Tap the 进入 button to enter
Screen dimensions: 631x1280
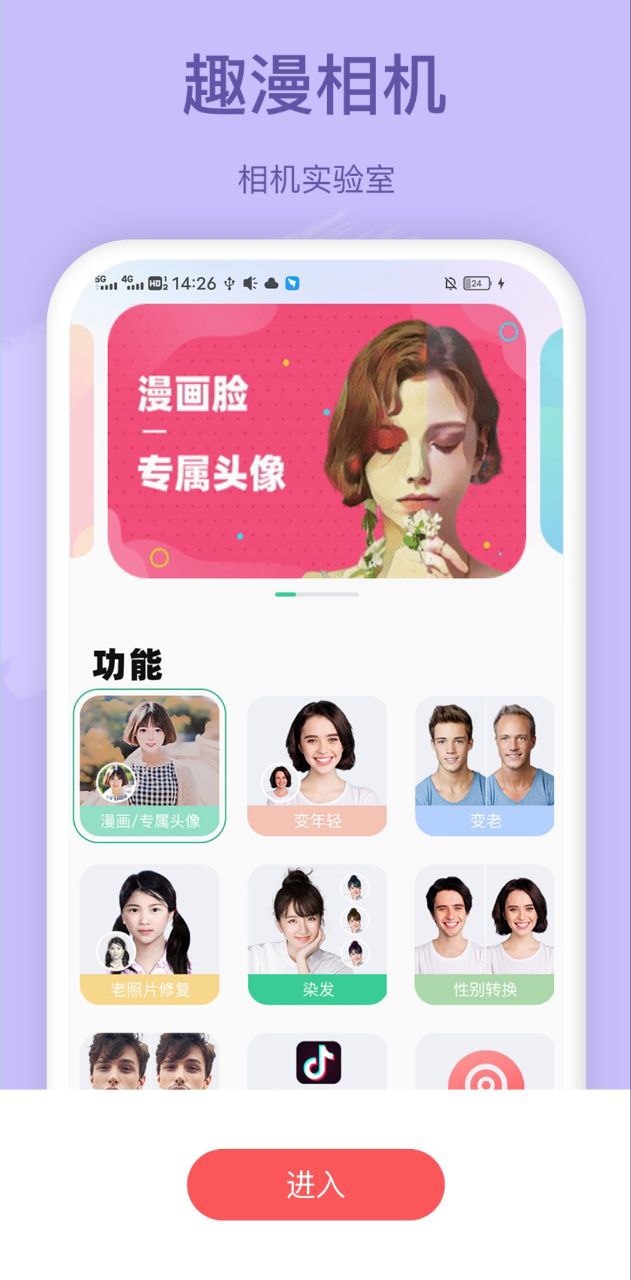pyautogui.click(x=315, y=1185)
